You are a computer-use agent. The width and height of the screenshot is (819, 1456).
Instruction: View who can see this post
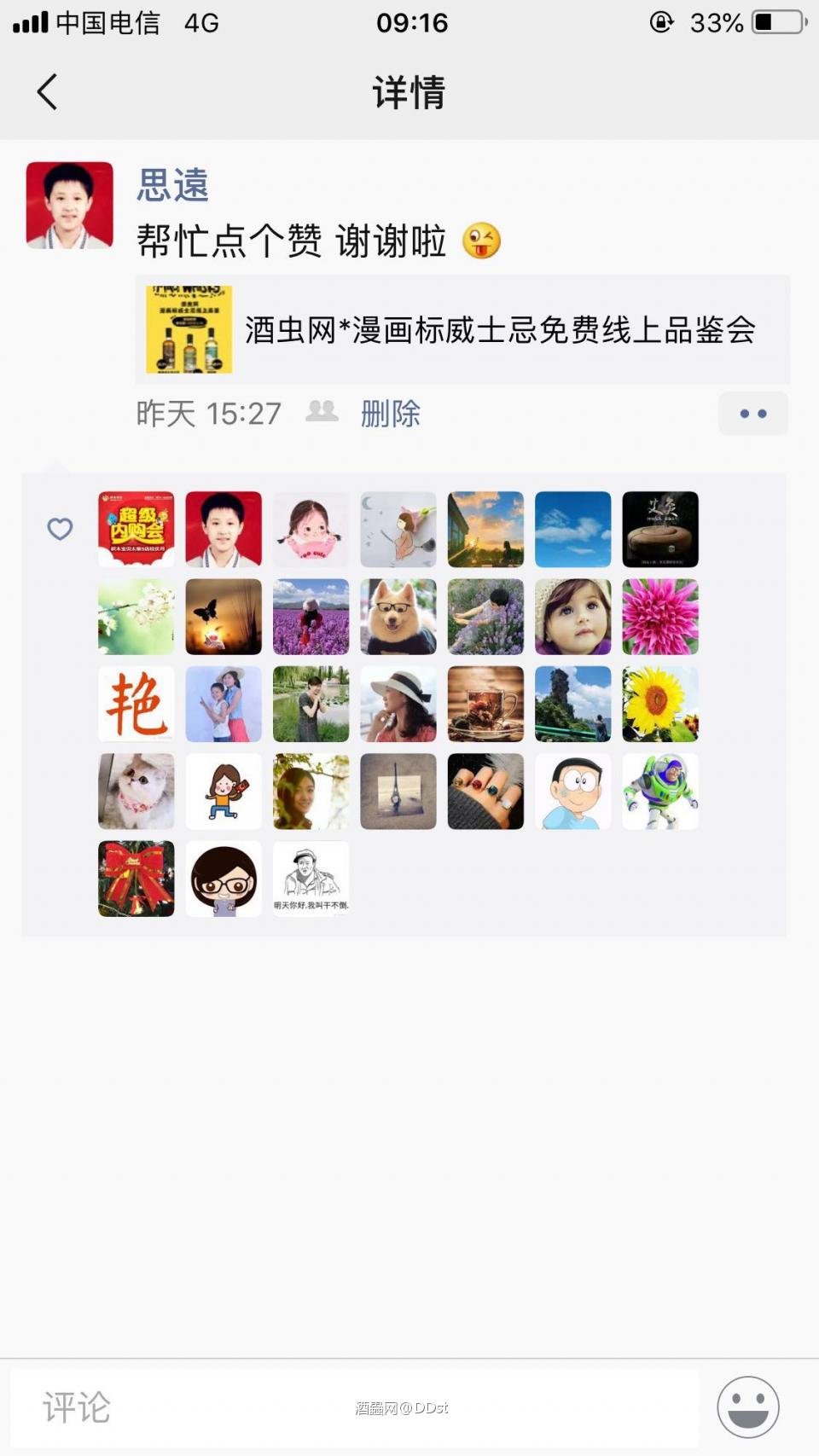coord(322,411)
